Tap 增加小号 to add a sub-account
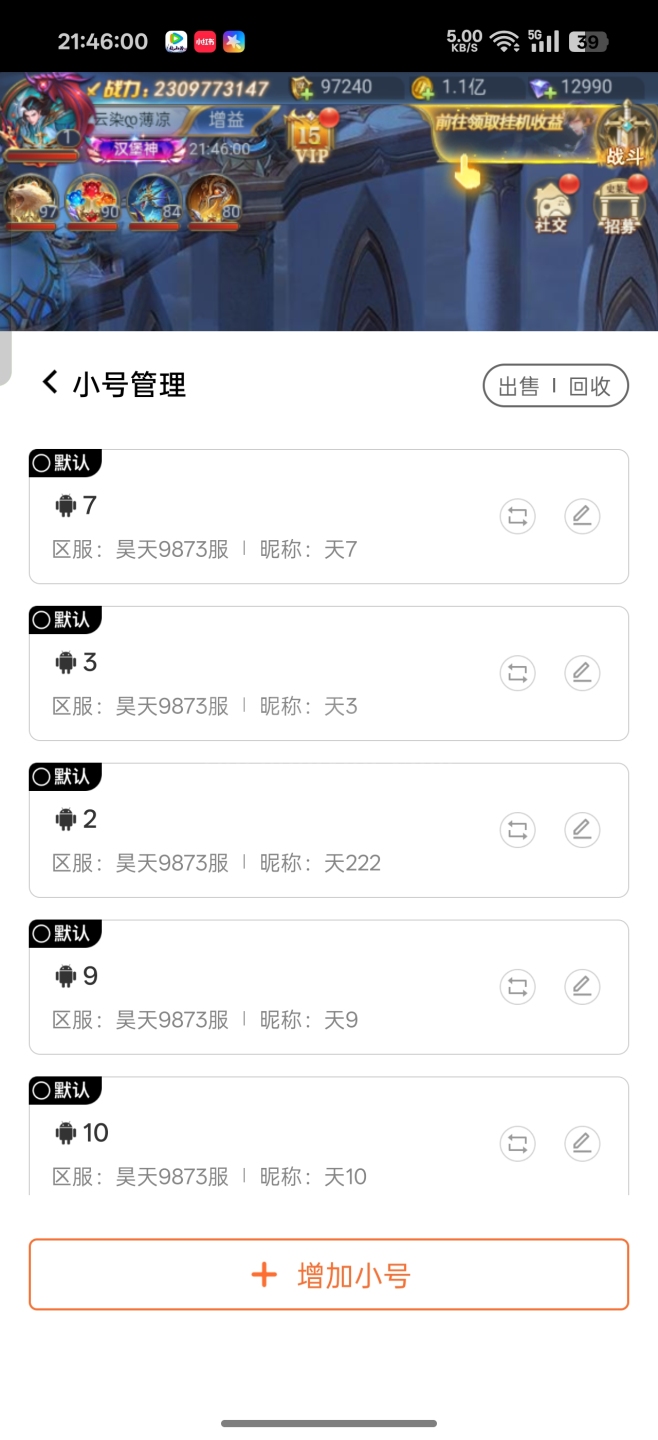This screenshot has width=658, height=1440. click(x=329, y=1274)
